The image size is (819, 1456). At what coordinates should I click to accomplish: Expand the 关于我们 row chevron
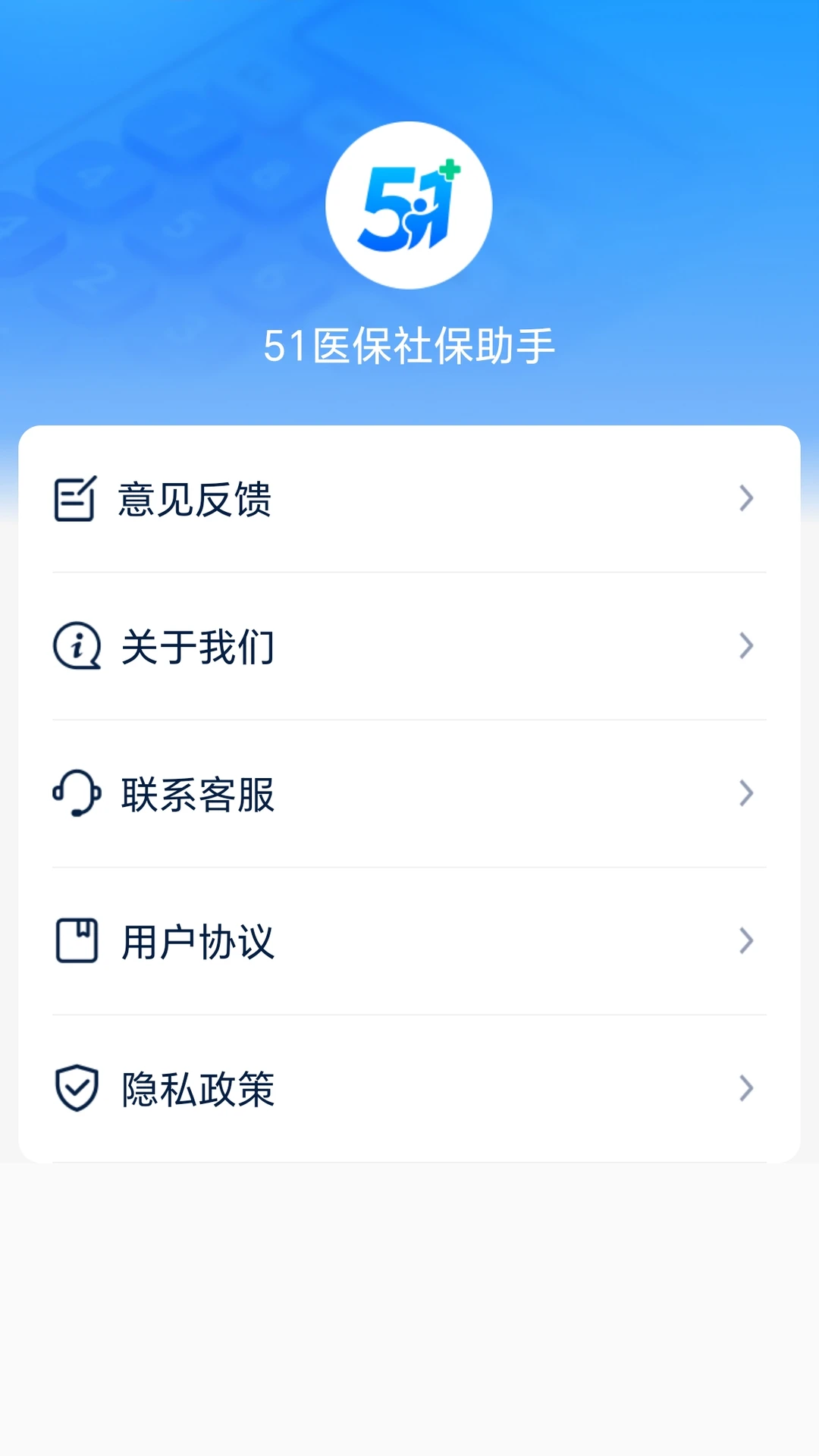(x=747, y=646)
